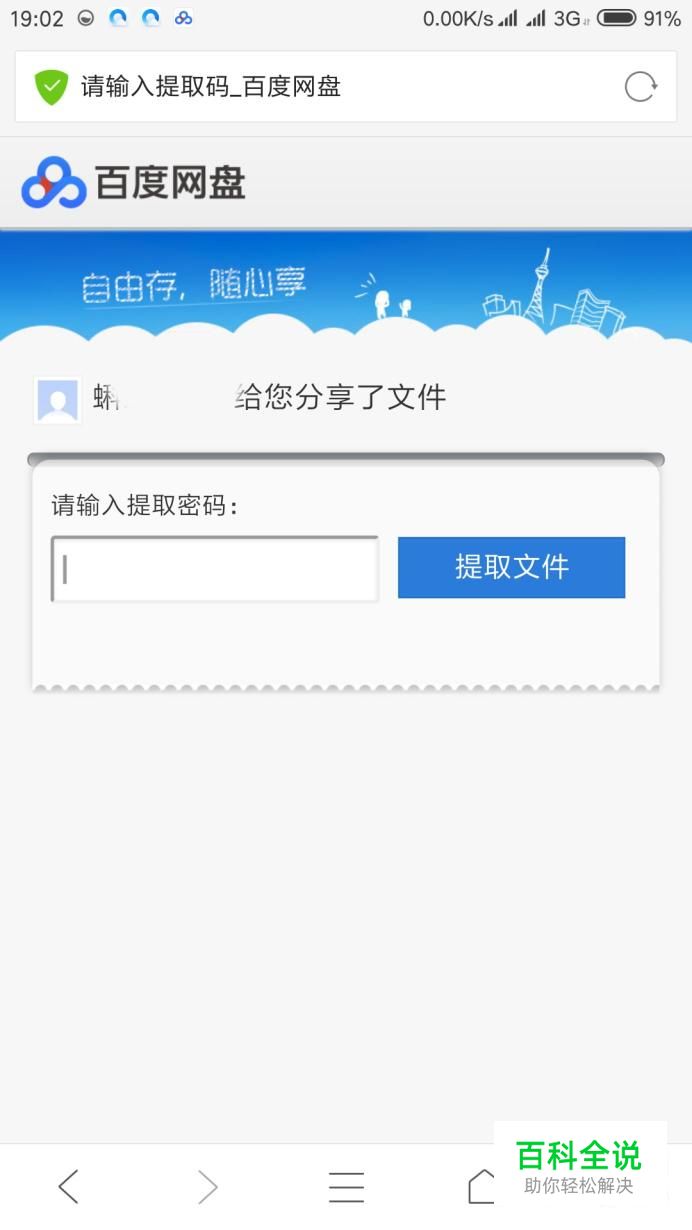Tap the 提取文件 button
Viewport: 692px width, 1230px height.
pyautogui.click(x=511, y=567)
